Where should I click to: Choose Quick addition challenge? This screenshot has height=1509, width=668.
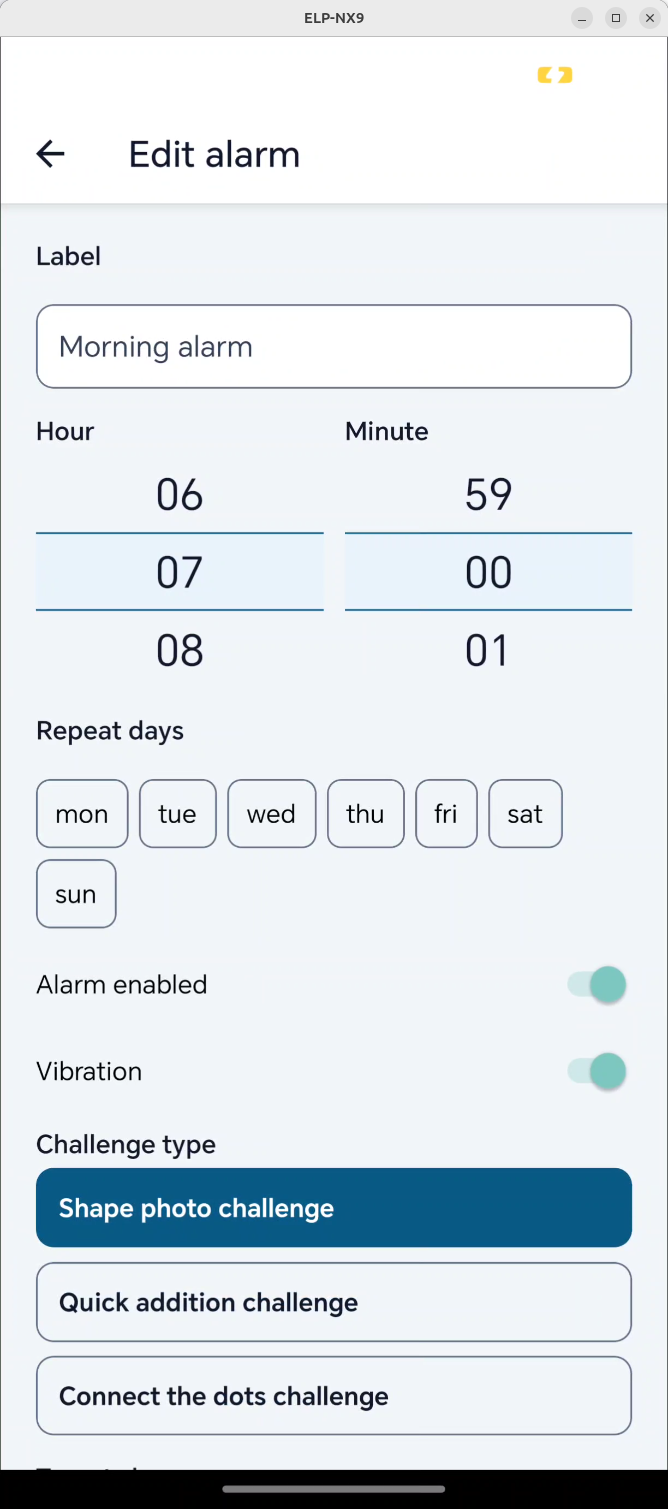(334, 1302)
